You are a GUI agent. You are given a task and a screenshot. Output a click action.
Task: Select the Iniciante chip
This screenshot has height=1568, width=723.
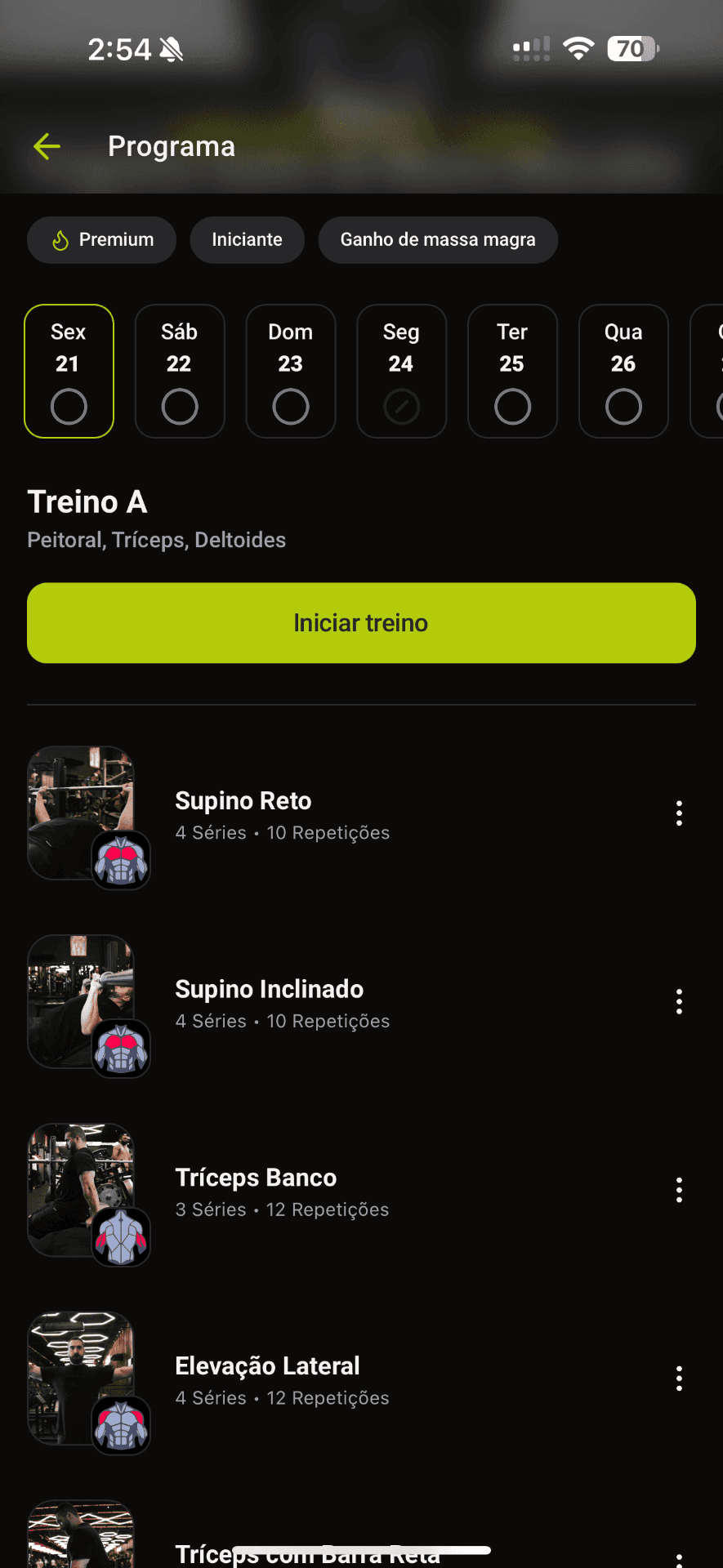(x=247, y=240)
